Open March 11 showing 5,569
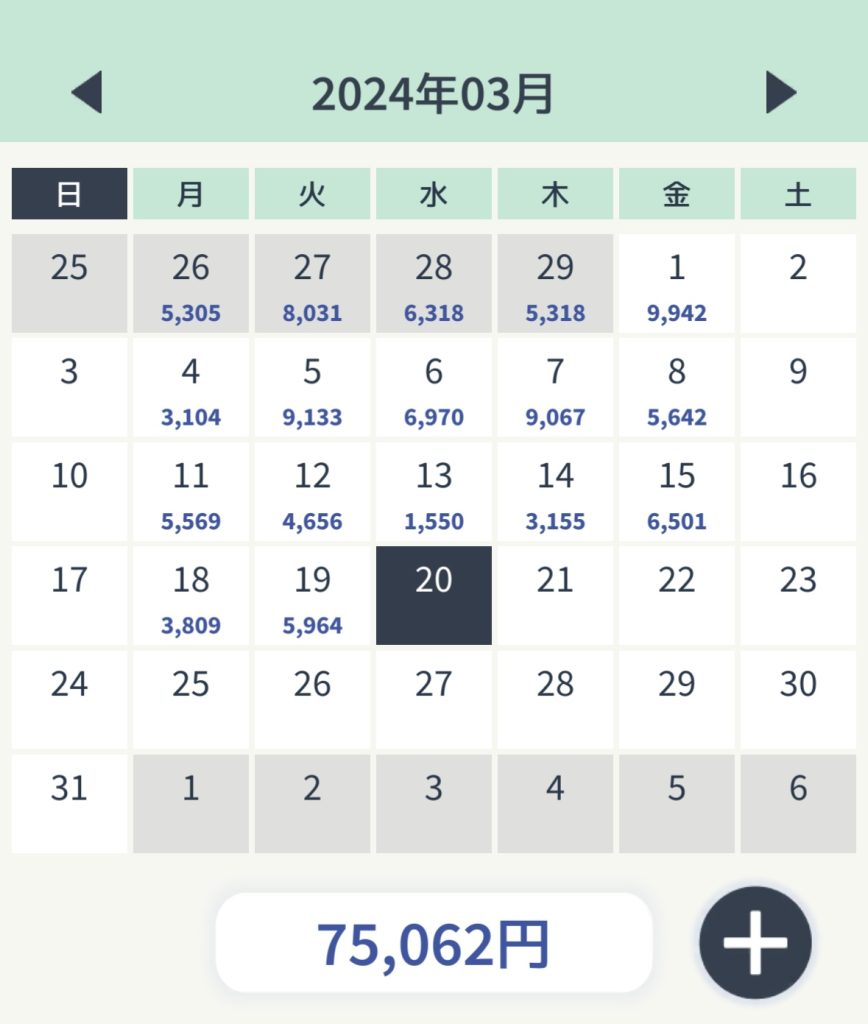868x1024 pixels. [x=190, y=491]
